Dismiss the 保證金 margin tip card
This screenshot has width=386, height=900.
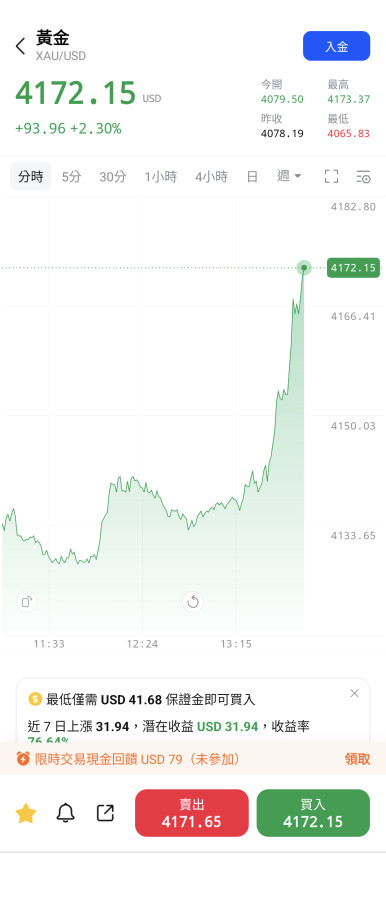[x=354, y=693]
